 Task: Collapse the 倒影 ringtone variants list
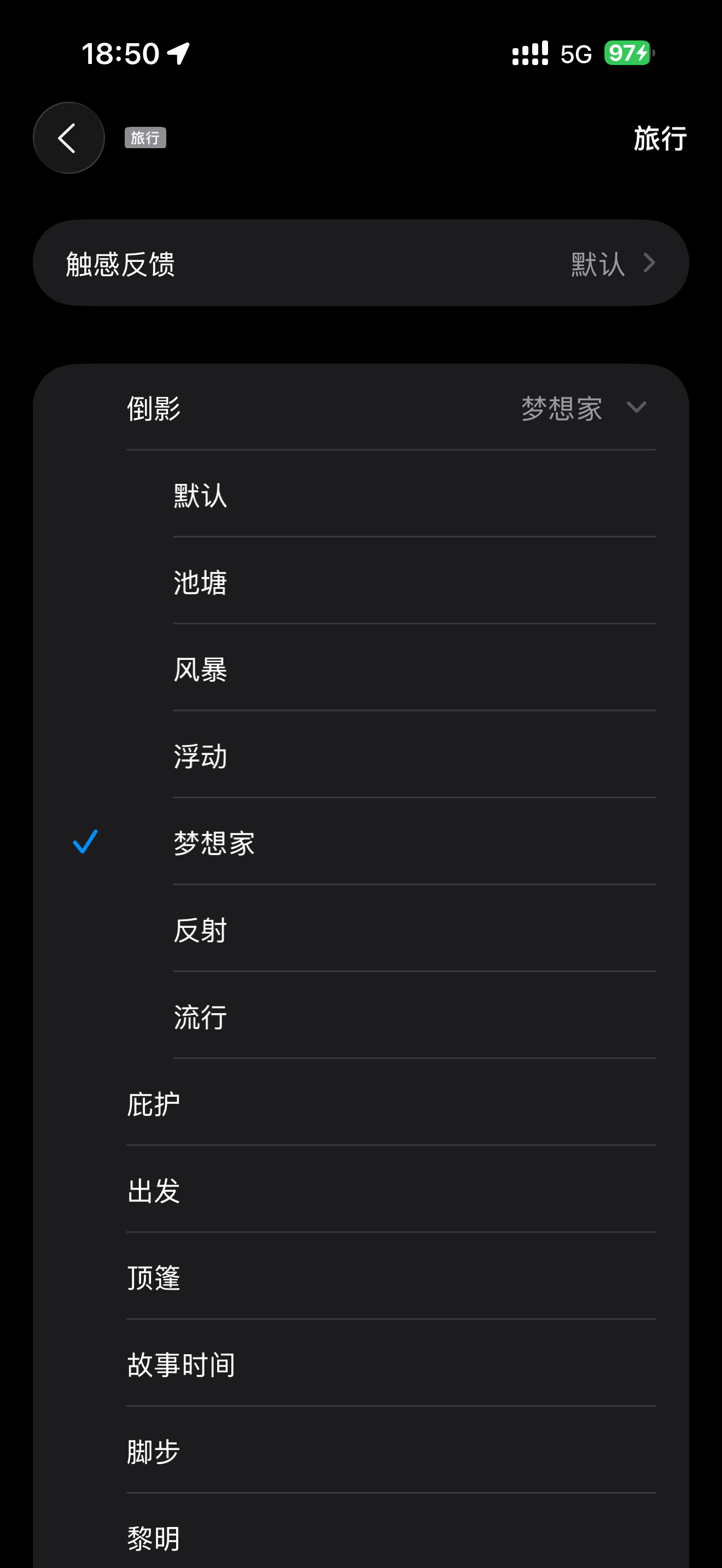pyautogui.click(x=361, y=408)
